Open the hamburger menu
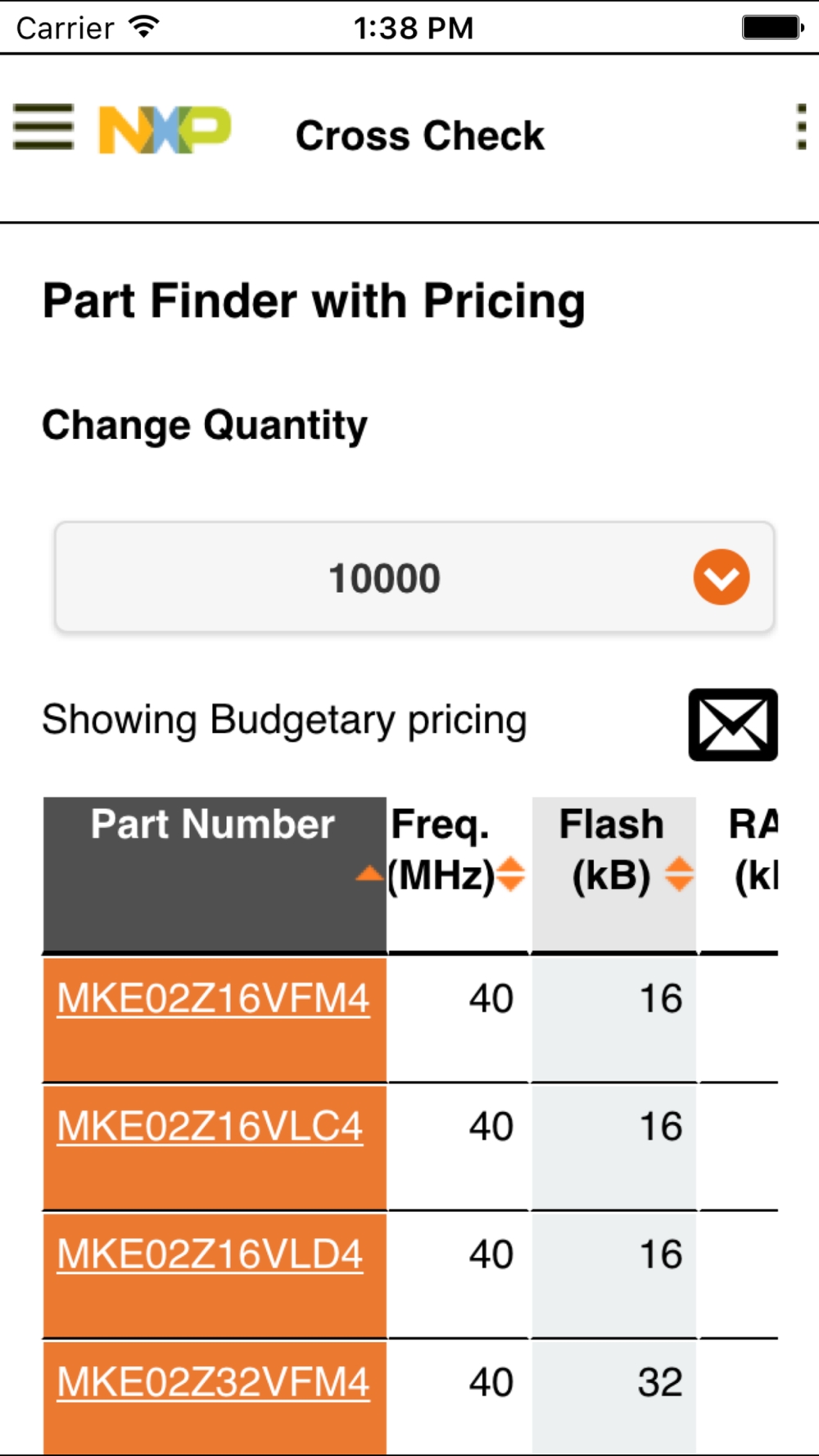Image resolution: width=819 pixels, height=1456 pixels. click(43, 128)
